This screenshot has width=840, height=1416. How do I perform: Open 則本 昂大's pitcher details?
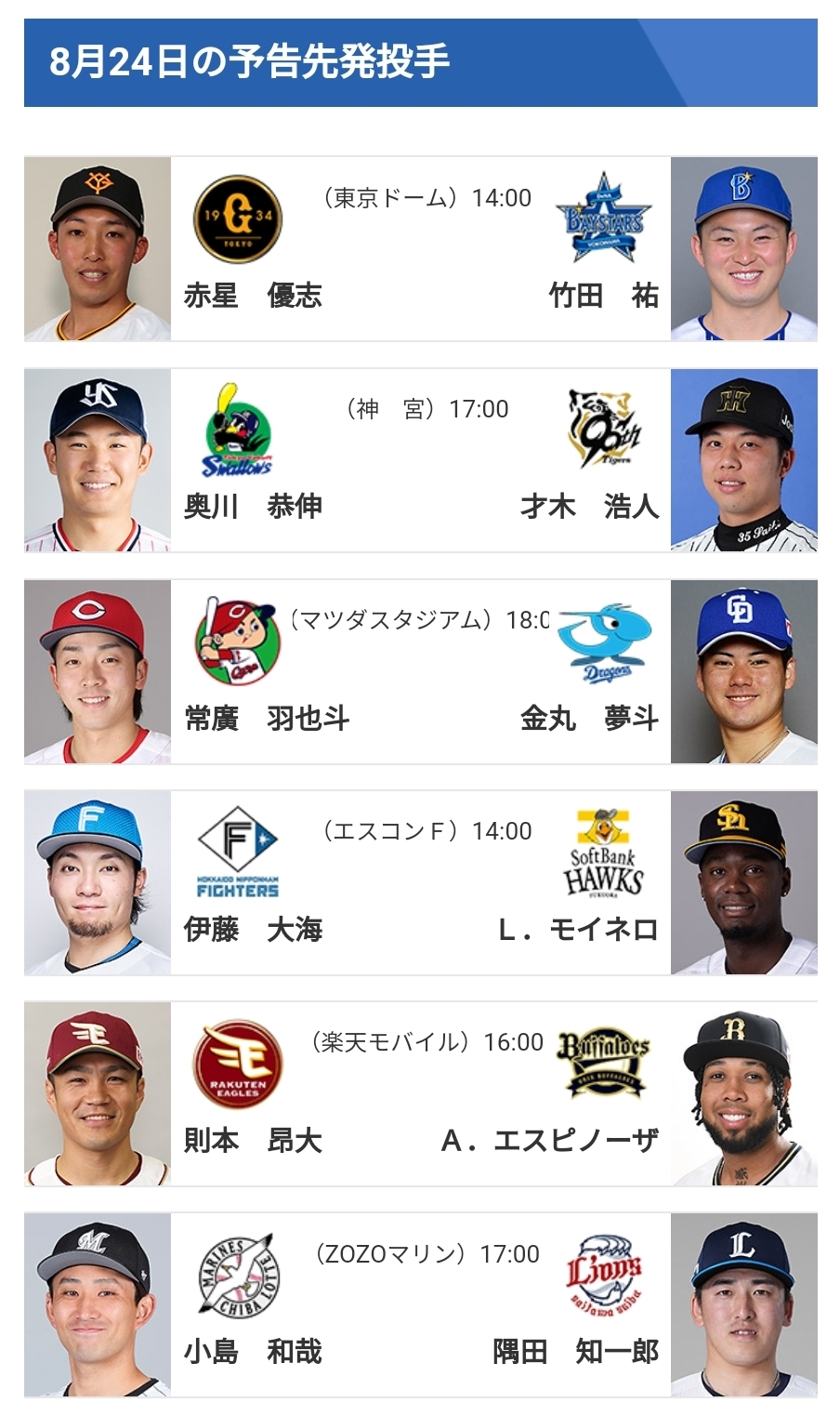(253, 1140)
